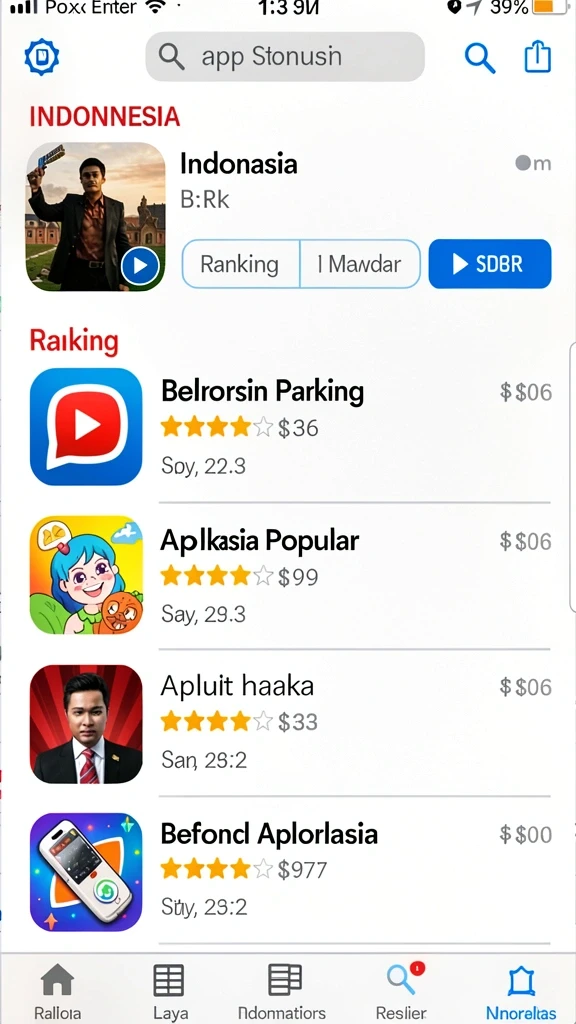This screenshot has width=576, height=1024.
Task: Go to the Ralloia home tab
Action: (x=57, y=991)
